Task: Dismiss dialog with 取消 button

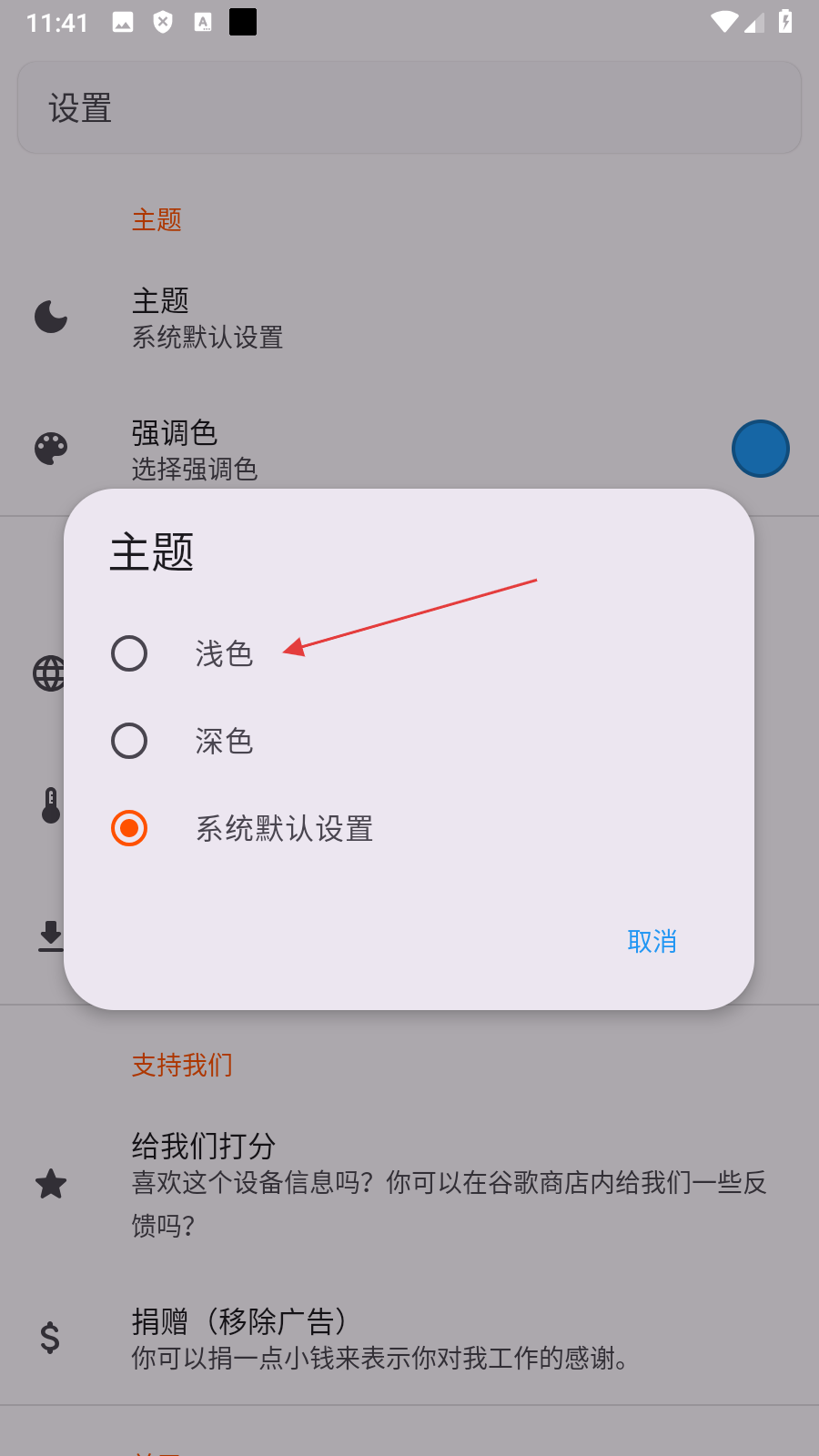Action: point(652,941)
